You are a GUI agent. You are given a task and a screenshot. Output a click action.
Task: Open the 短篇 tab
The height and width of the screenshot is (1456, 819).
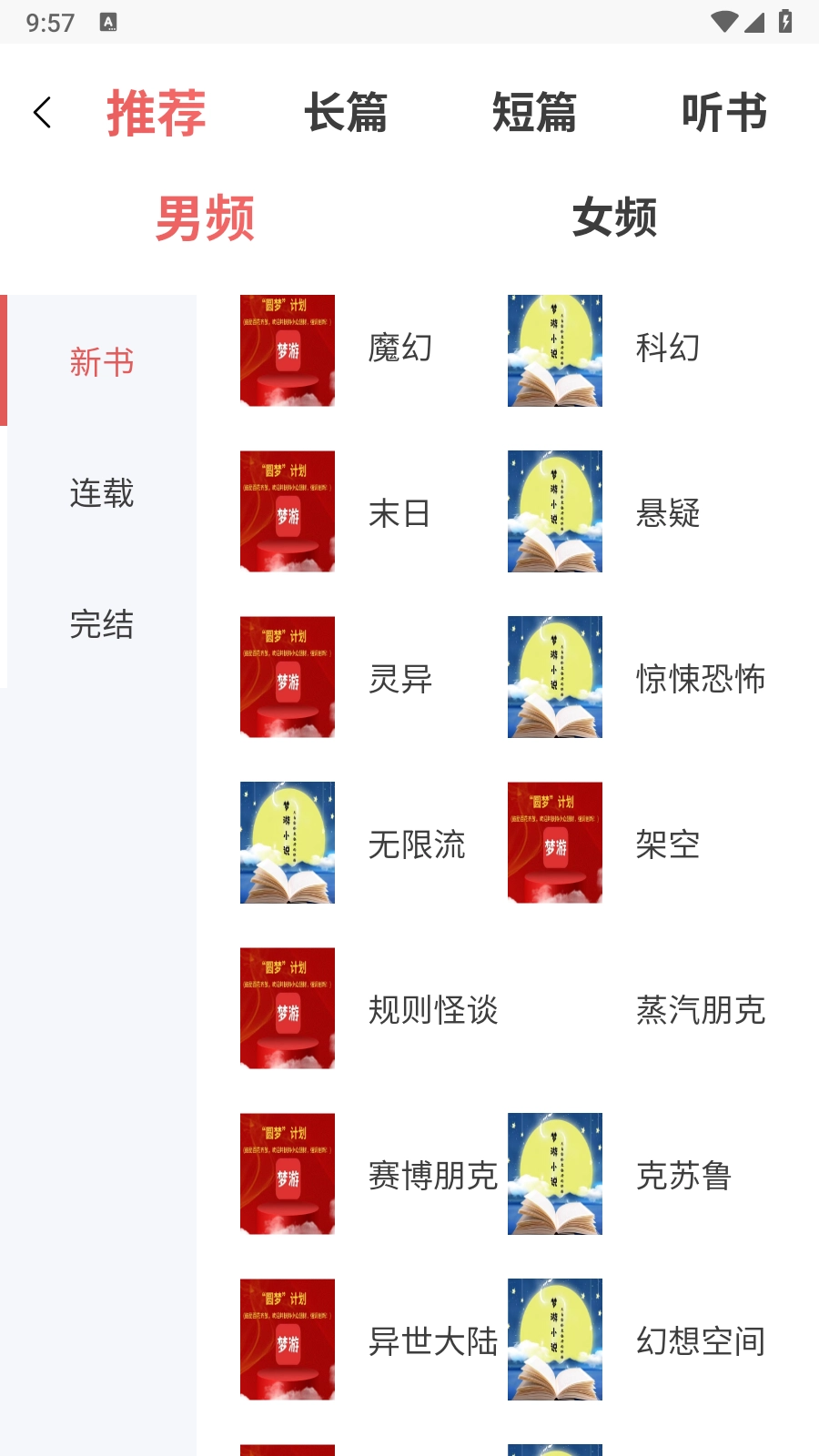click(536, 114)
